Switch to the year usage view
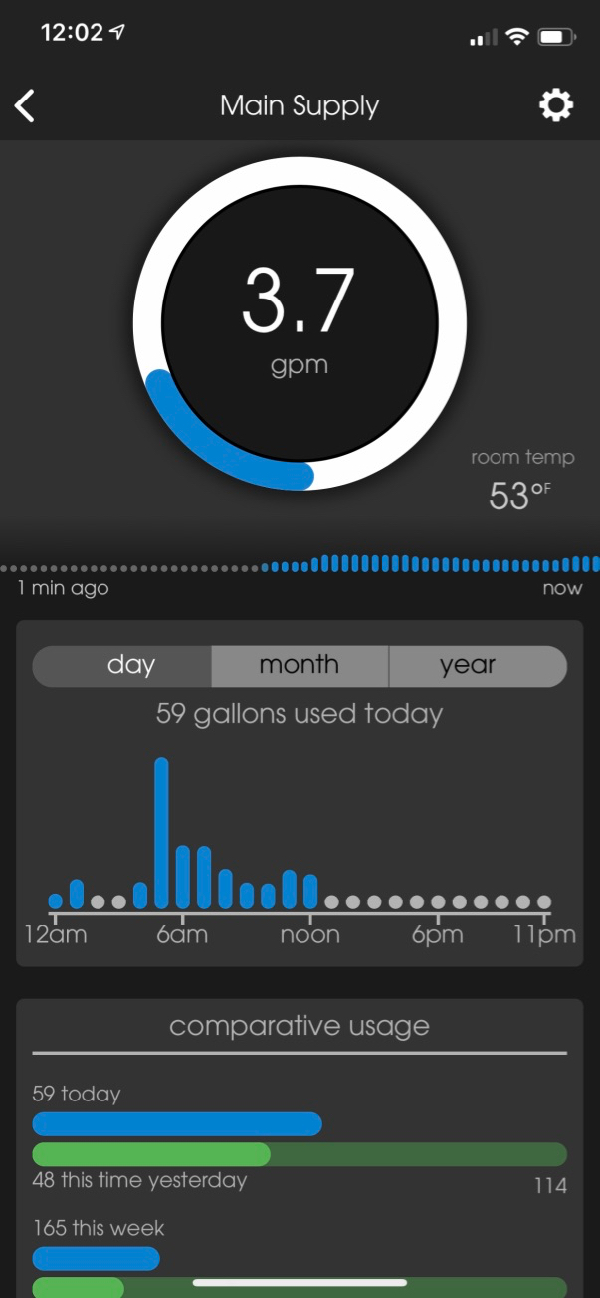This screenshot has width=600, height=1298. [468, 665]
